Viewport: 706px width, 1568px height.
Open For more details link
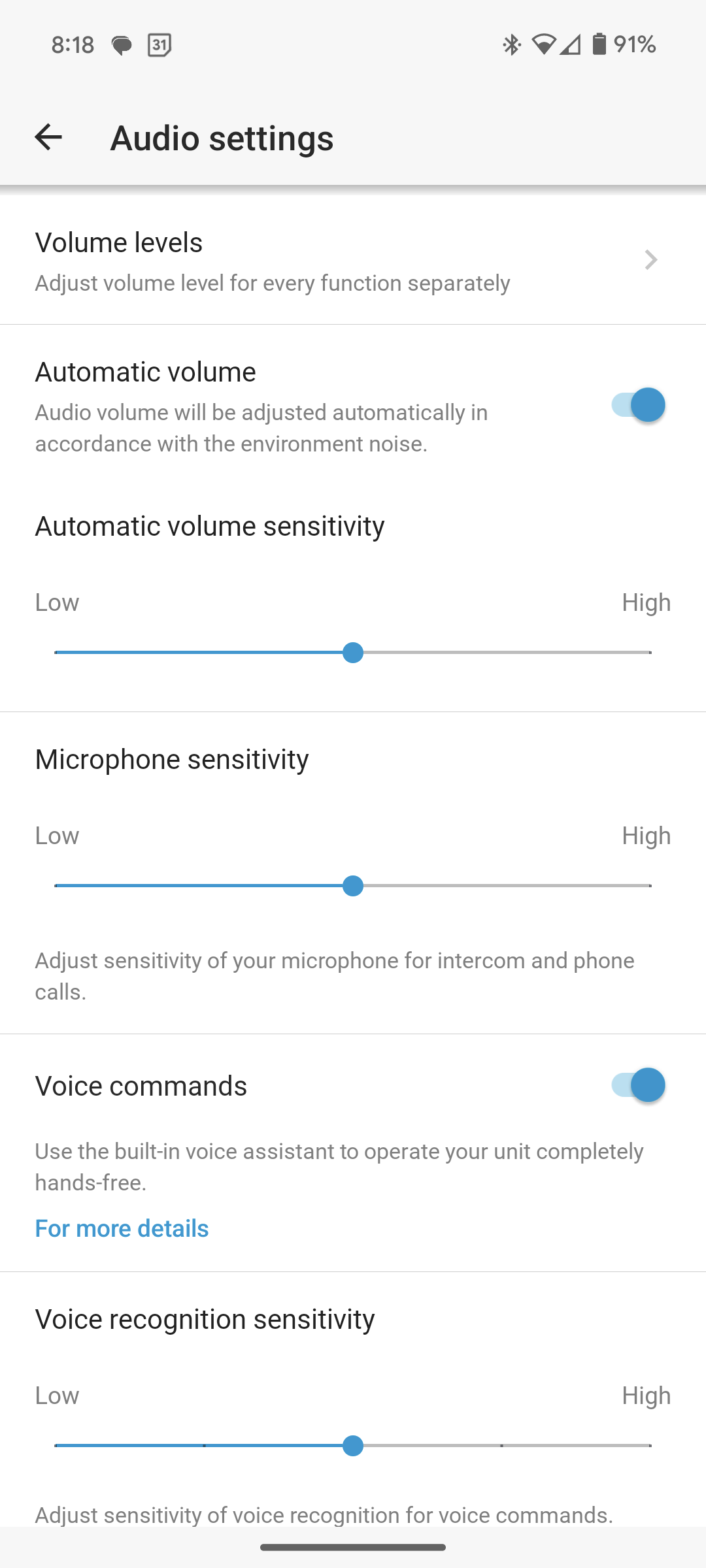[x=122, y=1228]
